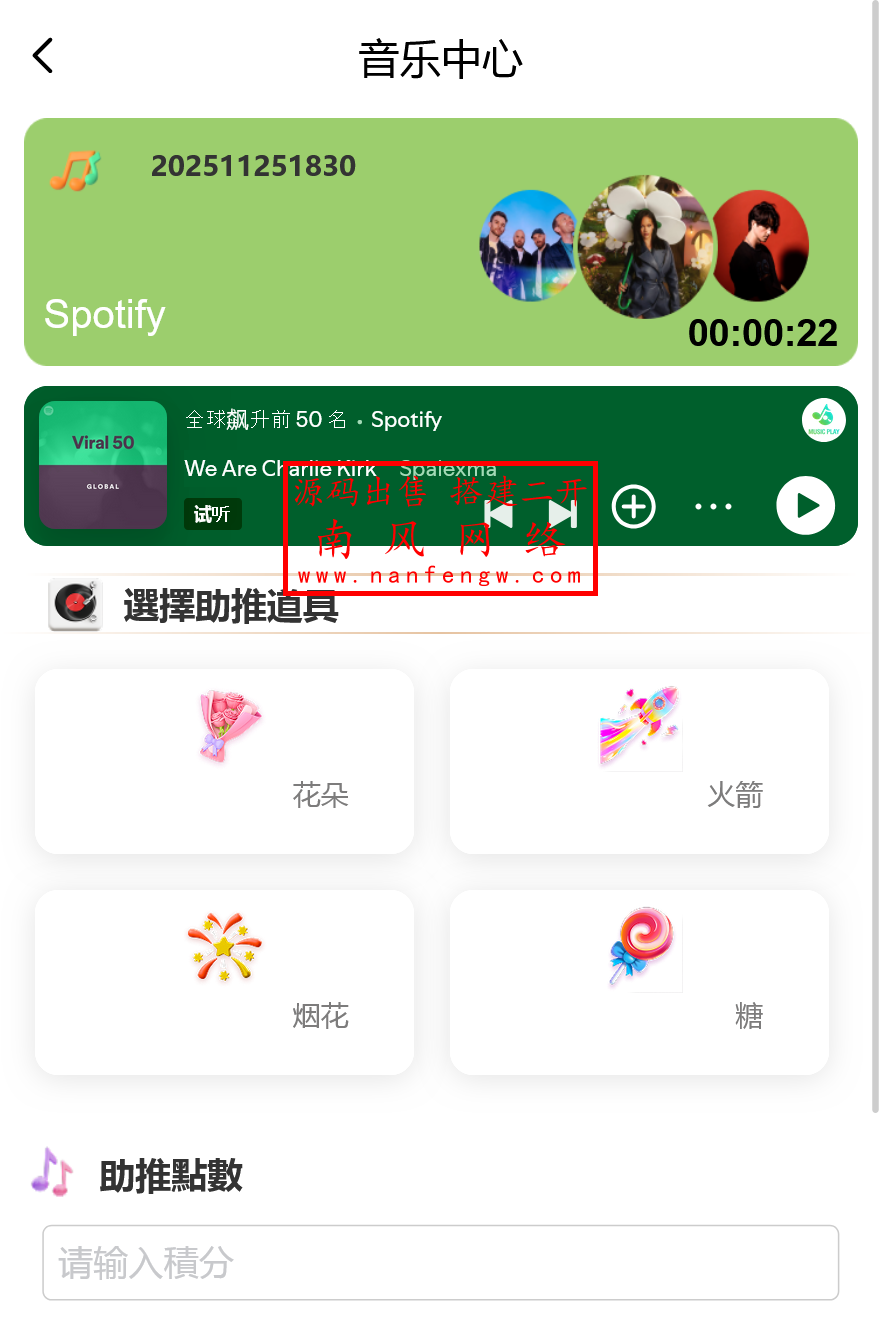The height and width of the screenshot is (1334, 882).
Task: Click the MUSIC PLAY logo badge
Action: (823, 420)
